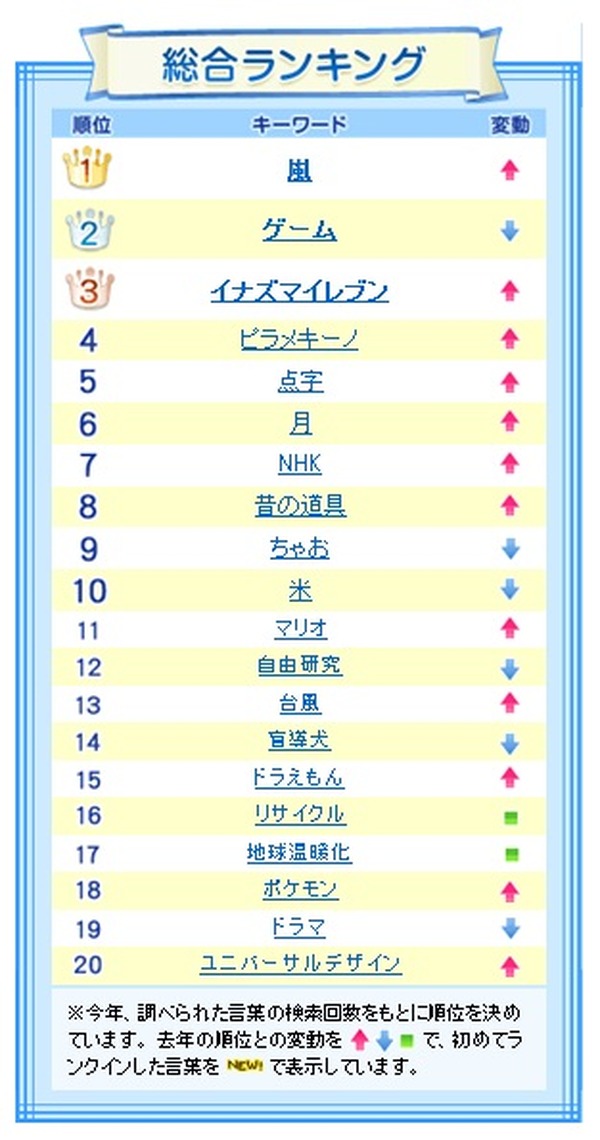Image resolution: width=600 pixels, height=1140 pixels.
Task: Tap the 米 keyword ranked tenth
Action: 300,590
